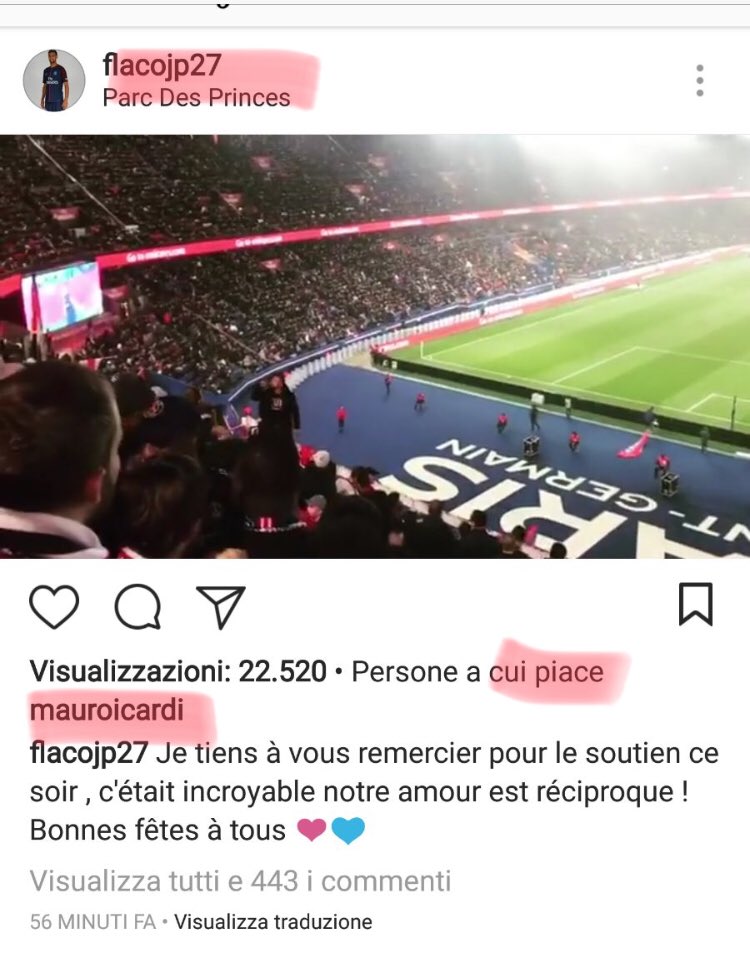Open flacojp27's profile picture
750x960 pixels.
coord(54,81)
